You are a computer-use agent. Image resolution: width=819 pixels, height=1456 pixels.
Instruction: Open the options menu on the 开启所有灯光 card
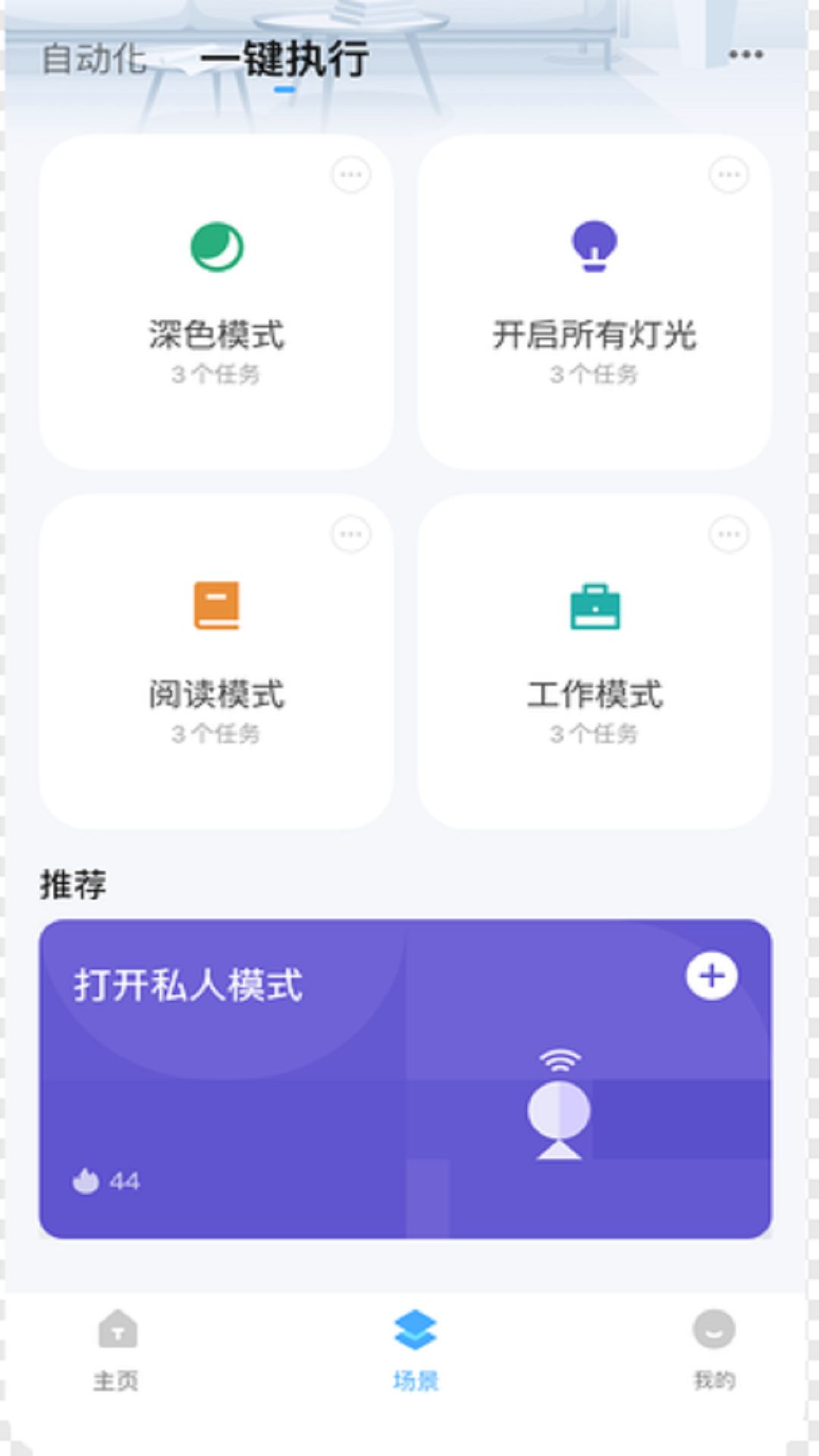[728, 174]
